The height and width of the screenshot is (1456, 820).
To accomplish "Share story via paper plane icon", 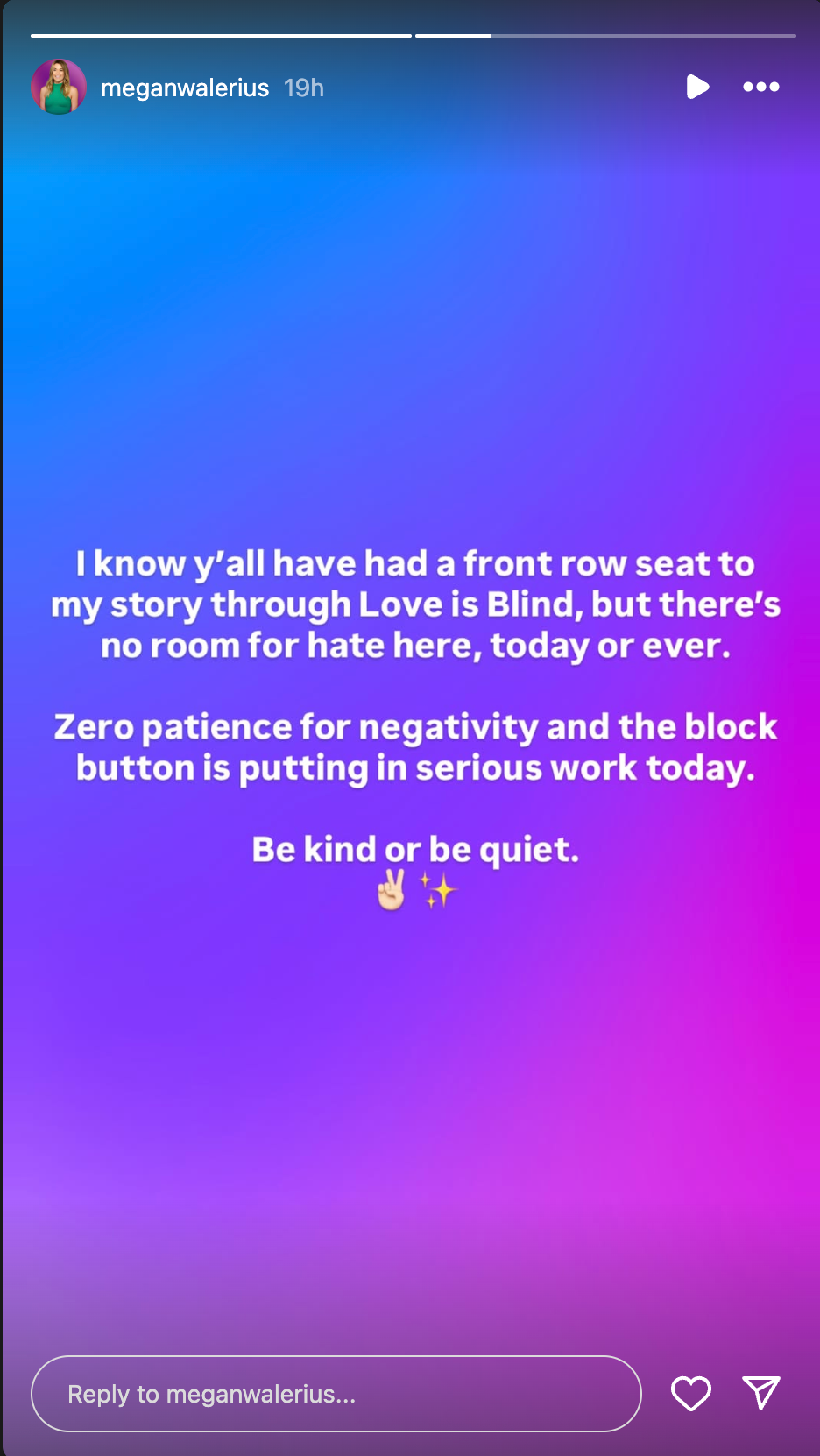I will point(760,1392).
